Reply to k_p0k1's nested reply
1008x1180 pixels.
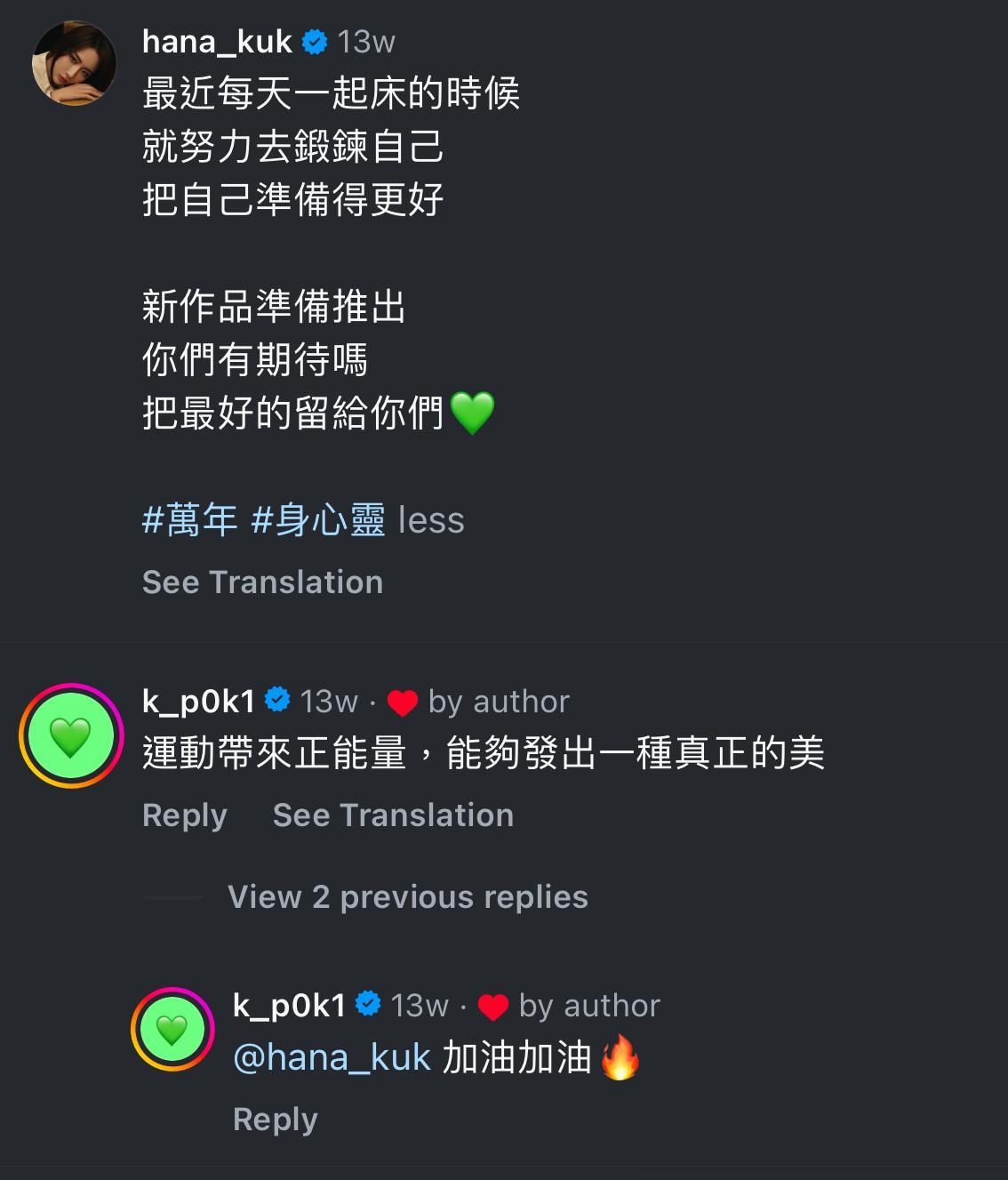tap(275, 1119)
